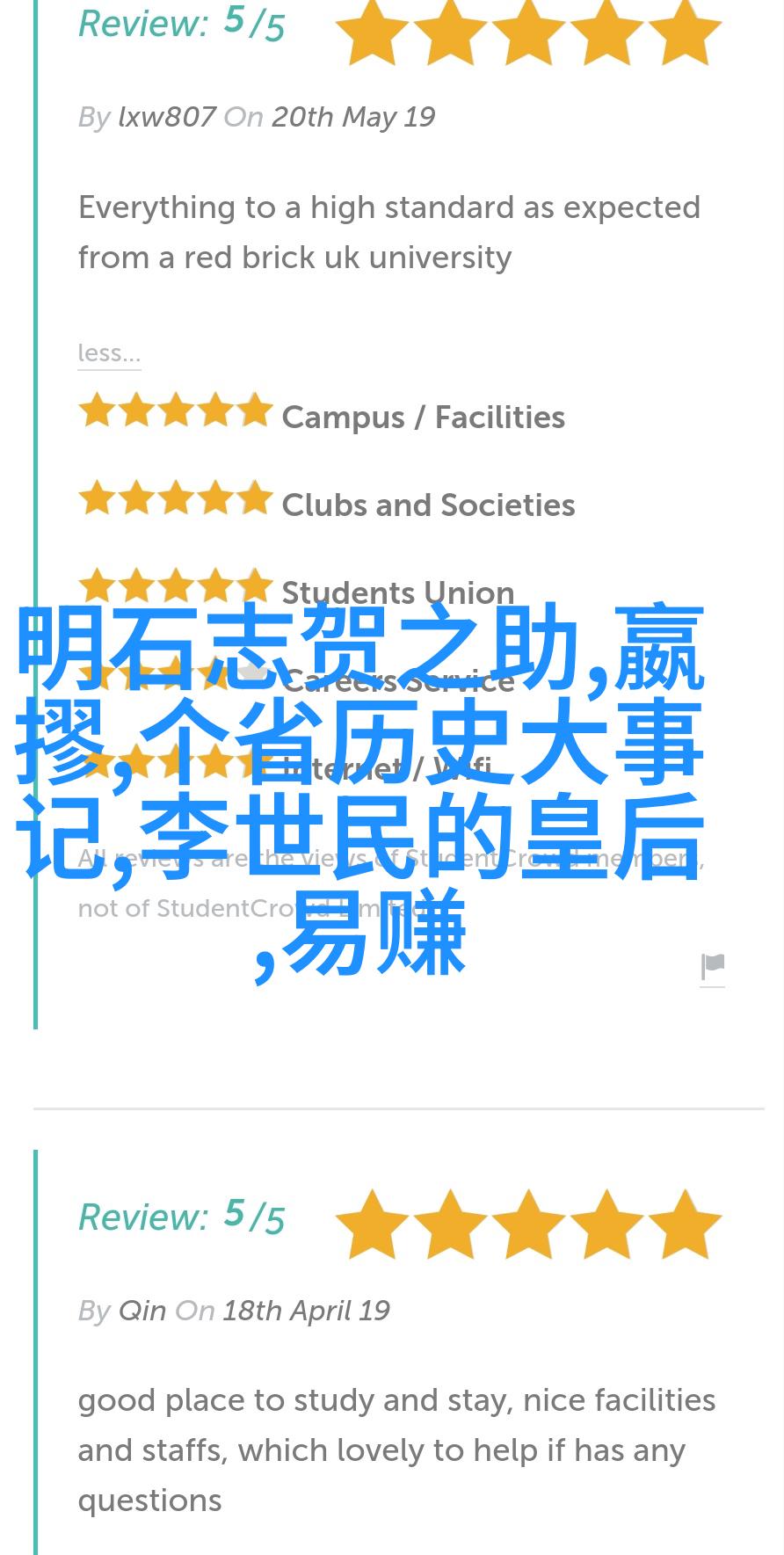Flag lxw807's review as inappropriate

(x=713, y=968)
